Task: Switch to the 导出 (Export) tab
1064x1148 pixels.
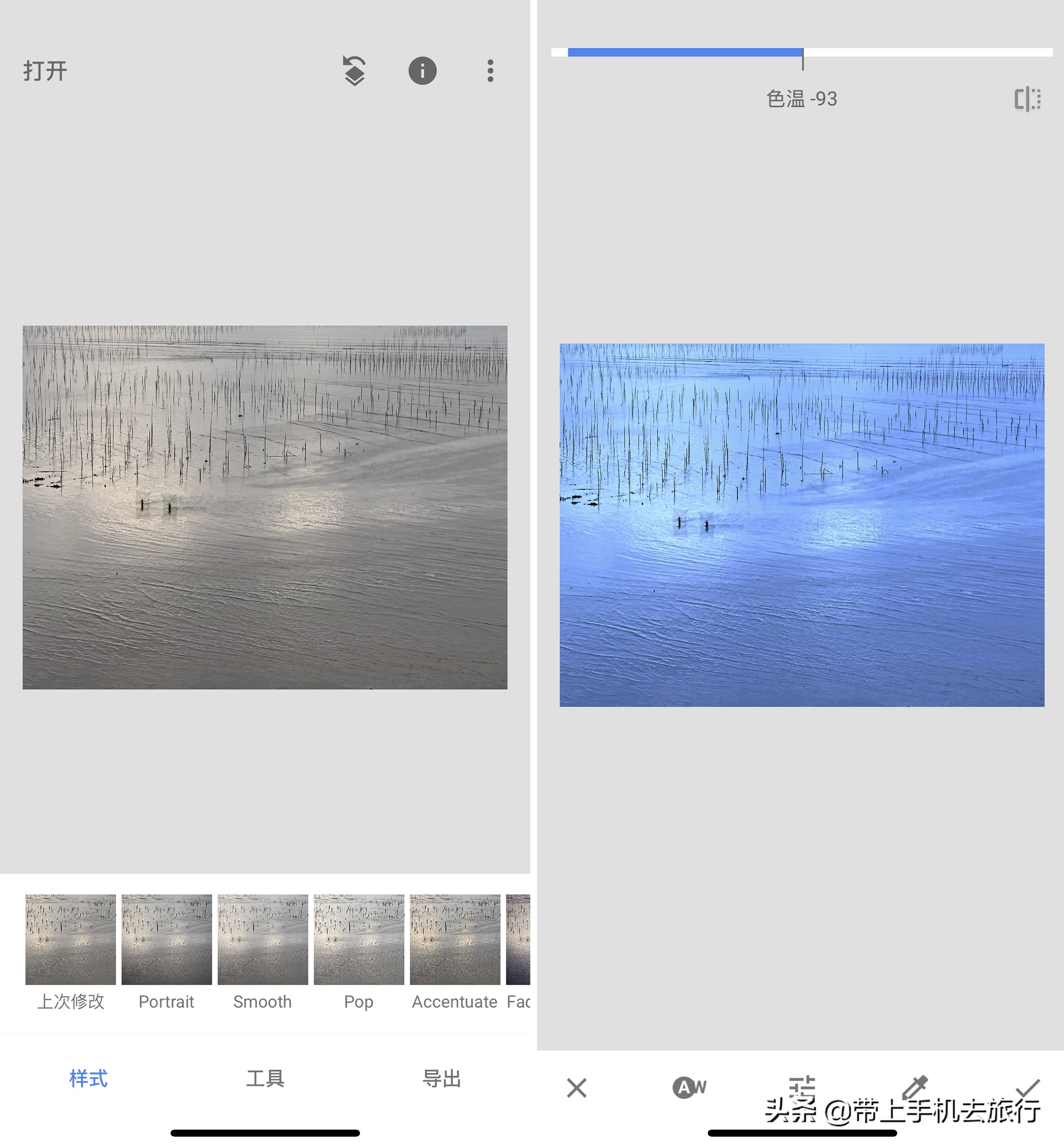Action: (x=440, y=1079)
